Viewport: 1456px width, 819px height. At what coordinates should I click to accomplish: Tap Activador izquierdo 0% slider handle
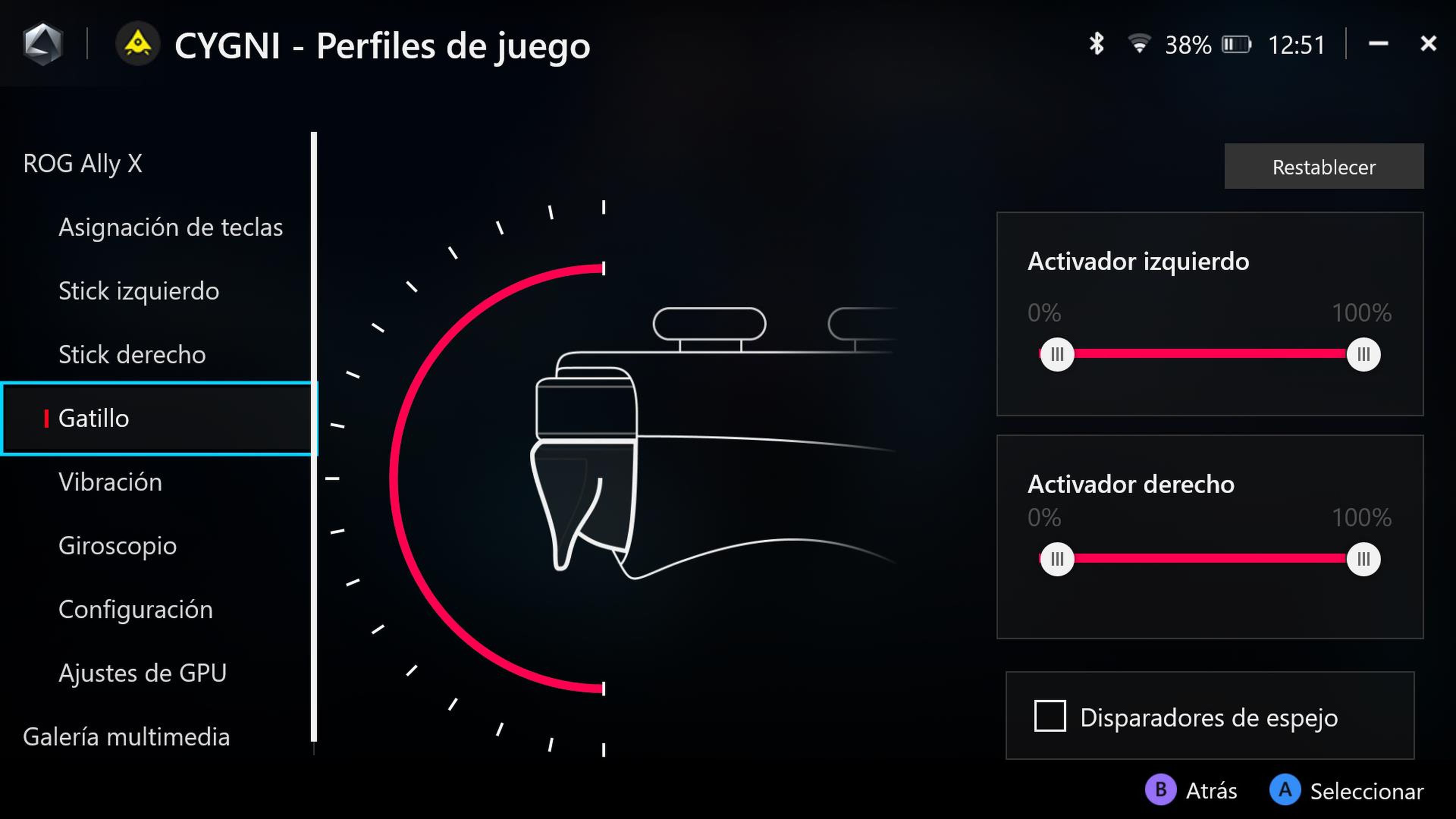click(x=1056, y=355)
